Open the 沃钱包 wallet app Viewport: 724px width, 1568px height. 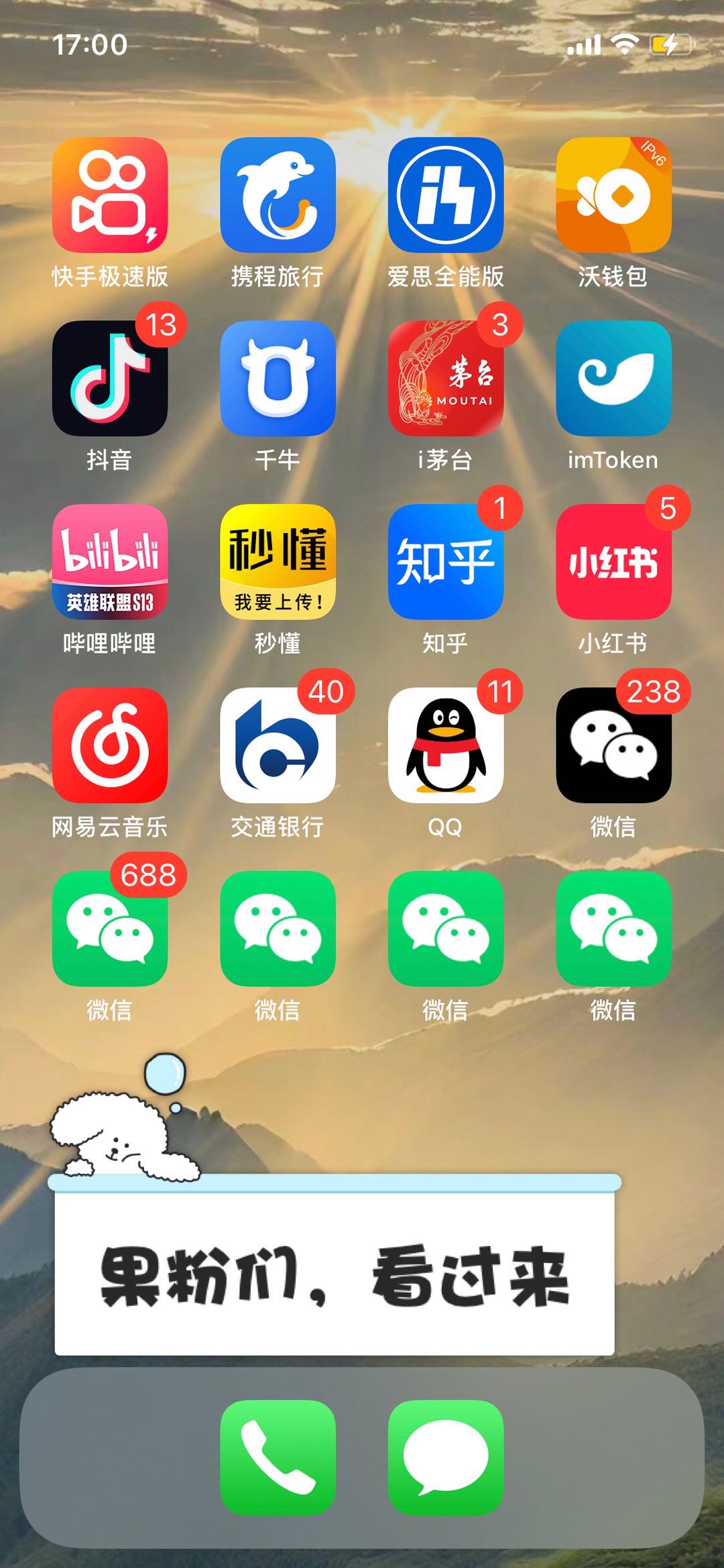coord(613,195)
